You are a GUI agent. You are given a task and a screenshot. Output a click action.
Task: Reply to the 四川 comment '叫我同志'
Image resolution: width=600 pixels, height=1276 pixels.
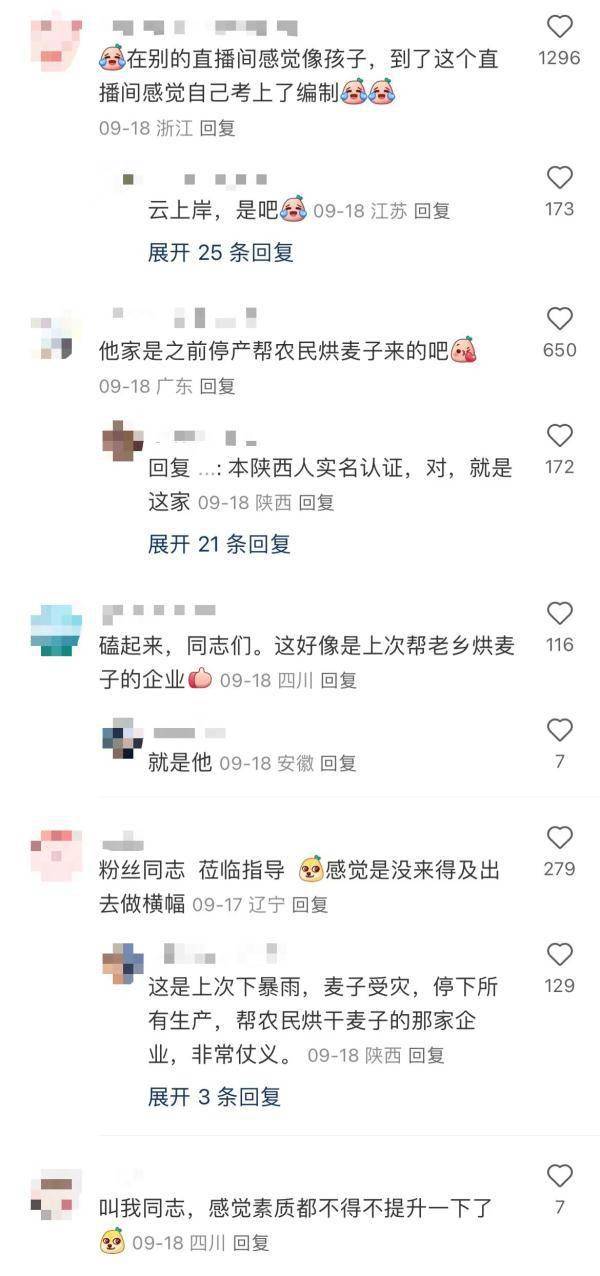(251, 1243)
